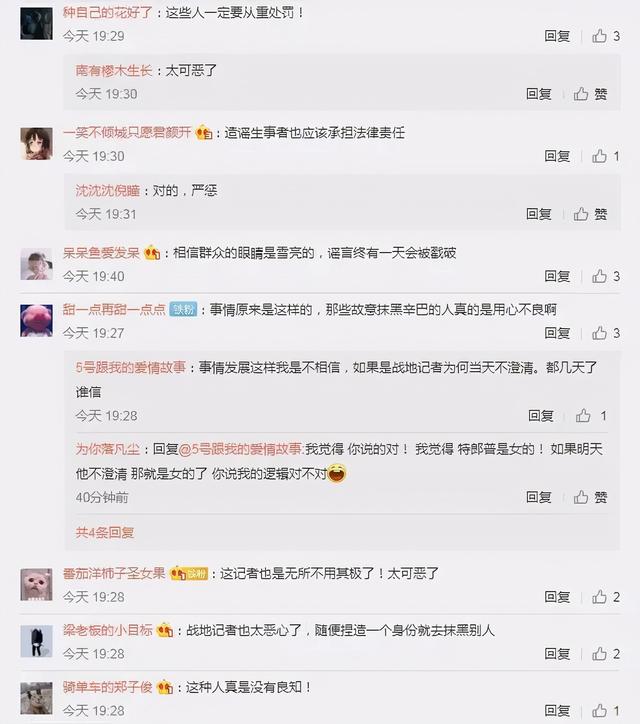Like 种自己的花好了's comment
This screenshot has height=724, width=640.
pyautogui.click(x=600, y=36)
